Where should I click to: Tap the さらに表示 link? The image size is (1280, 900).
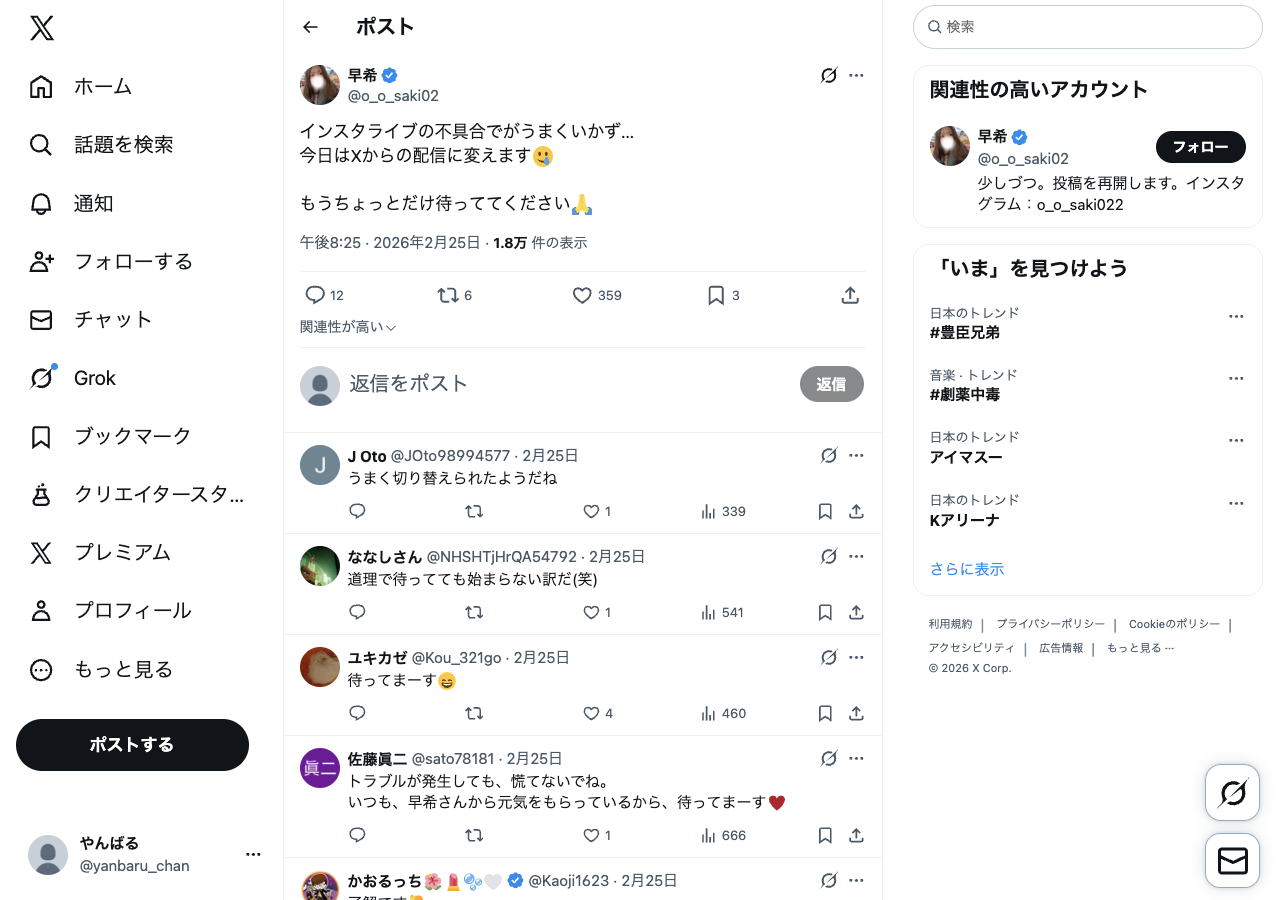coord(966,569)
